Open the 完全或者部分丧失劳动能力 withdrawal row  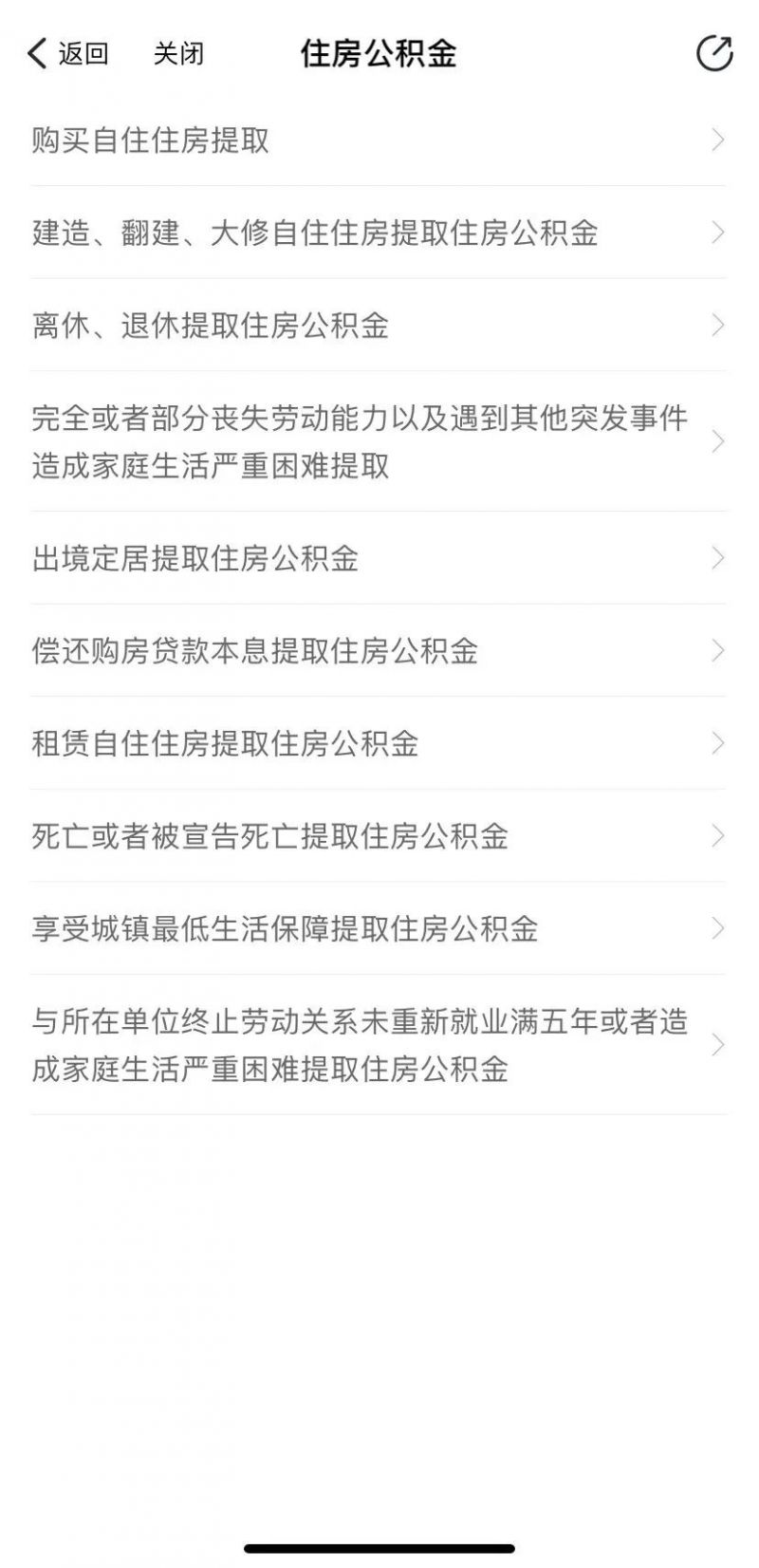pyautogui.click(x=379, y=441)
